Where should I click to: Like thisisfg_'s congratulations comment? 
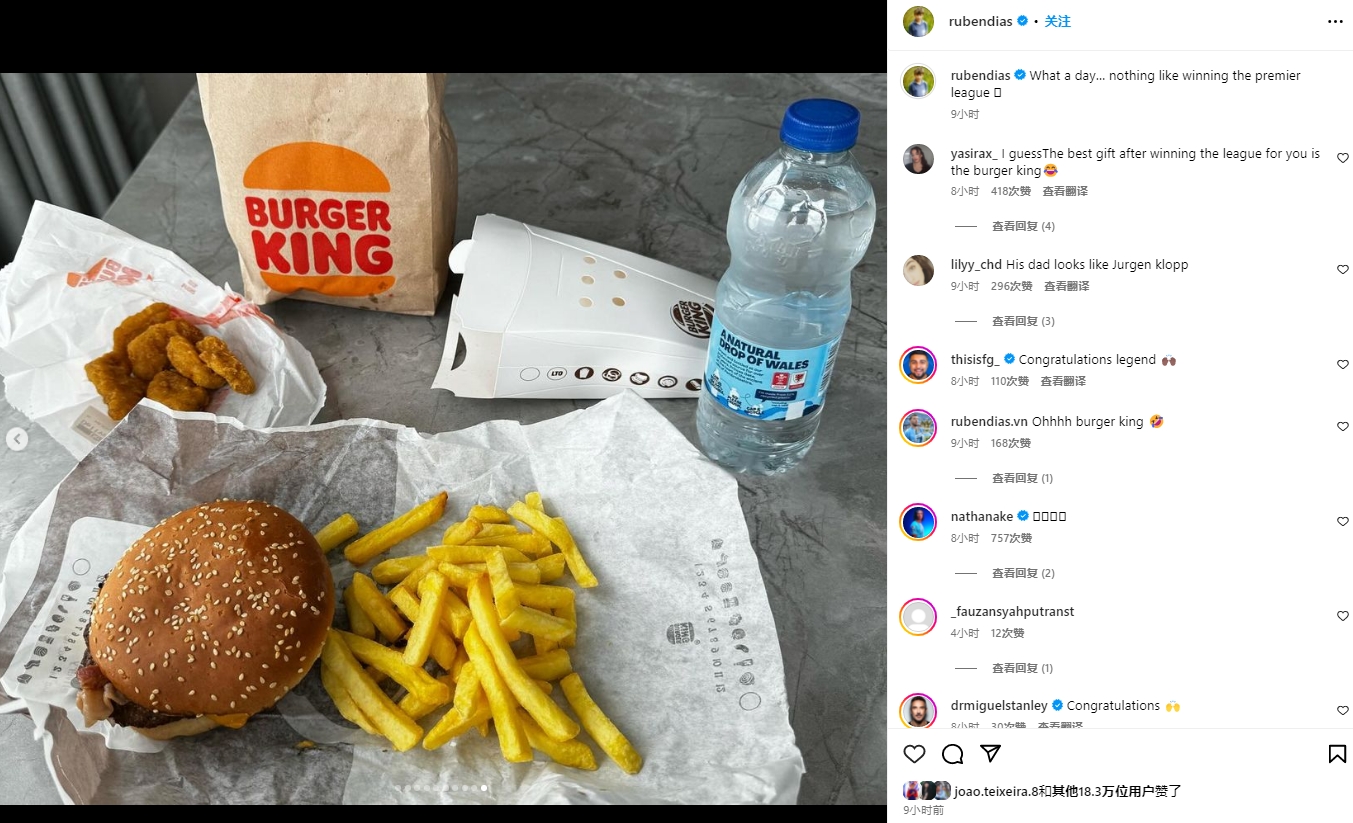pyautogui.click(x=1342, y=365)
